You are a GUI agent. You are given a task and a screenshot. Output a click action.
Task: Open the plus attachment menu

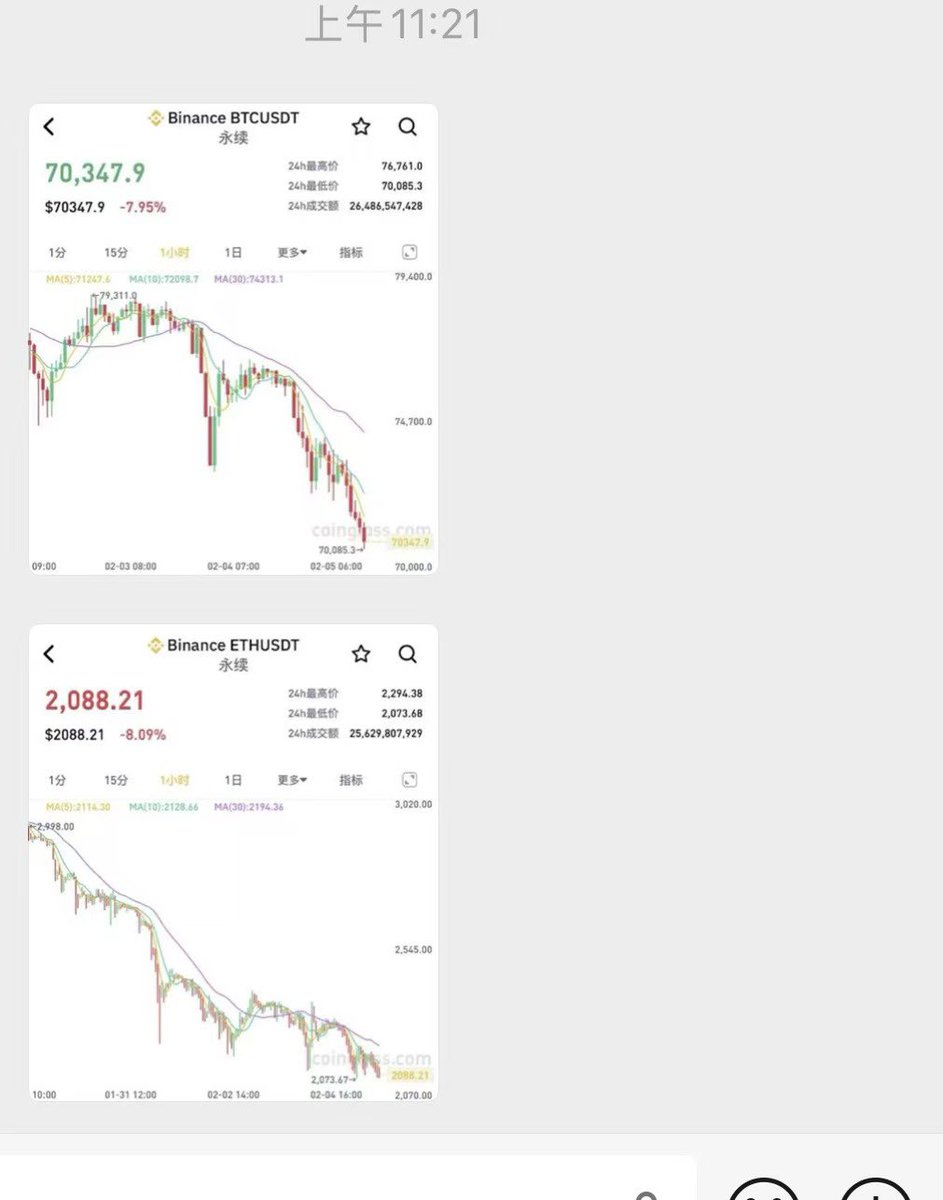[876, 1190]
